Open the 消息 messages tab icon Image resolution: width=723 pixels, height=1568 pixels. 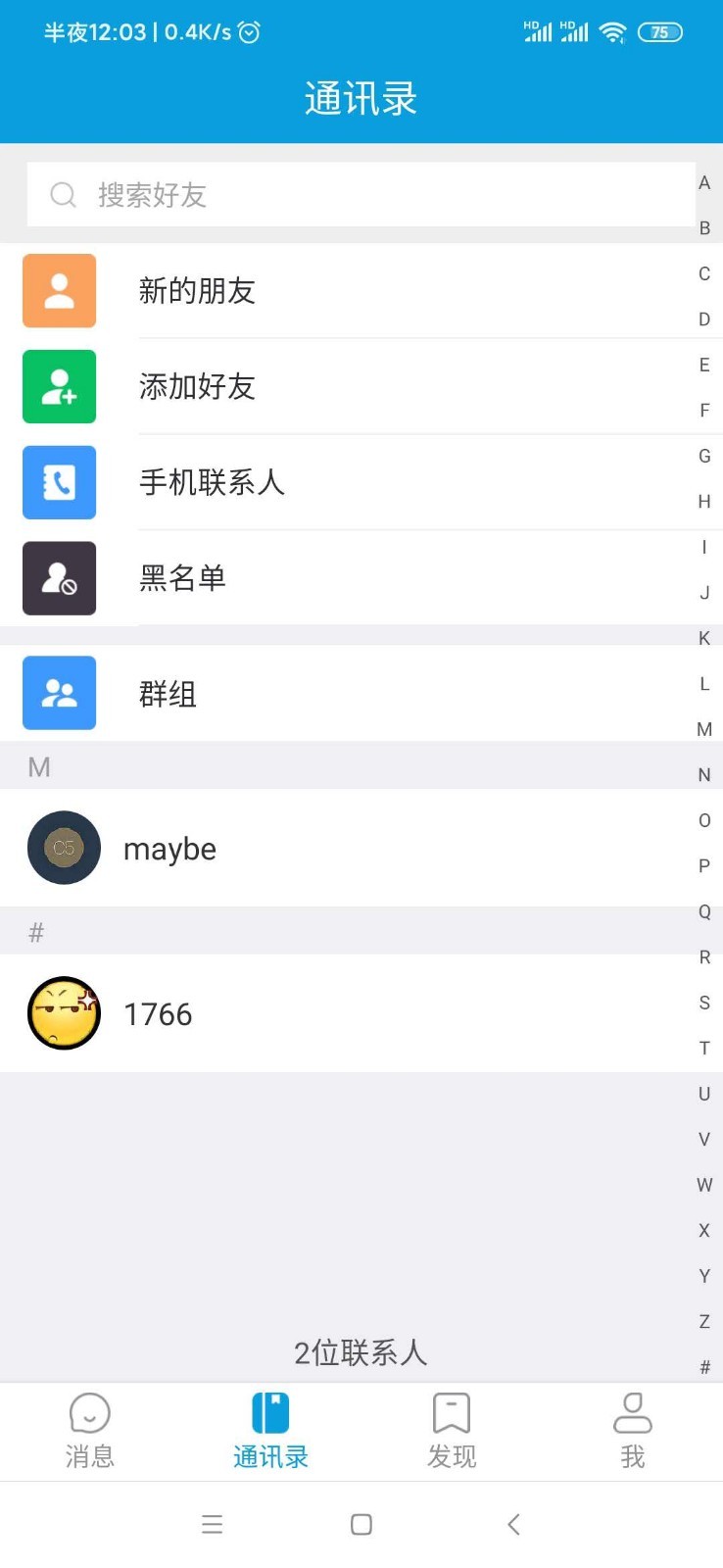click(89, 1414)
